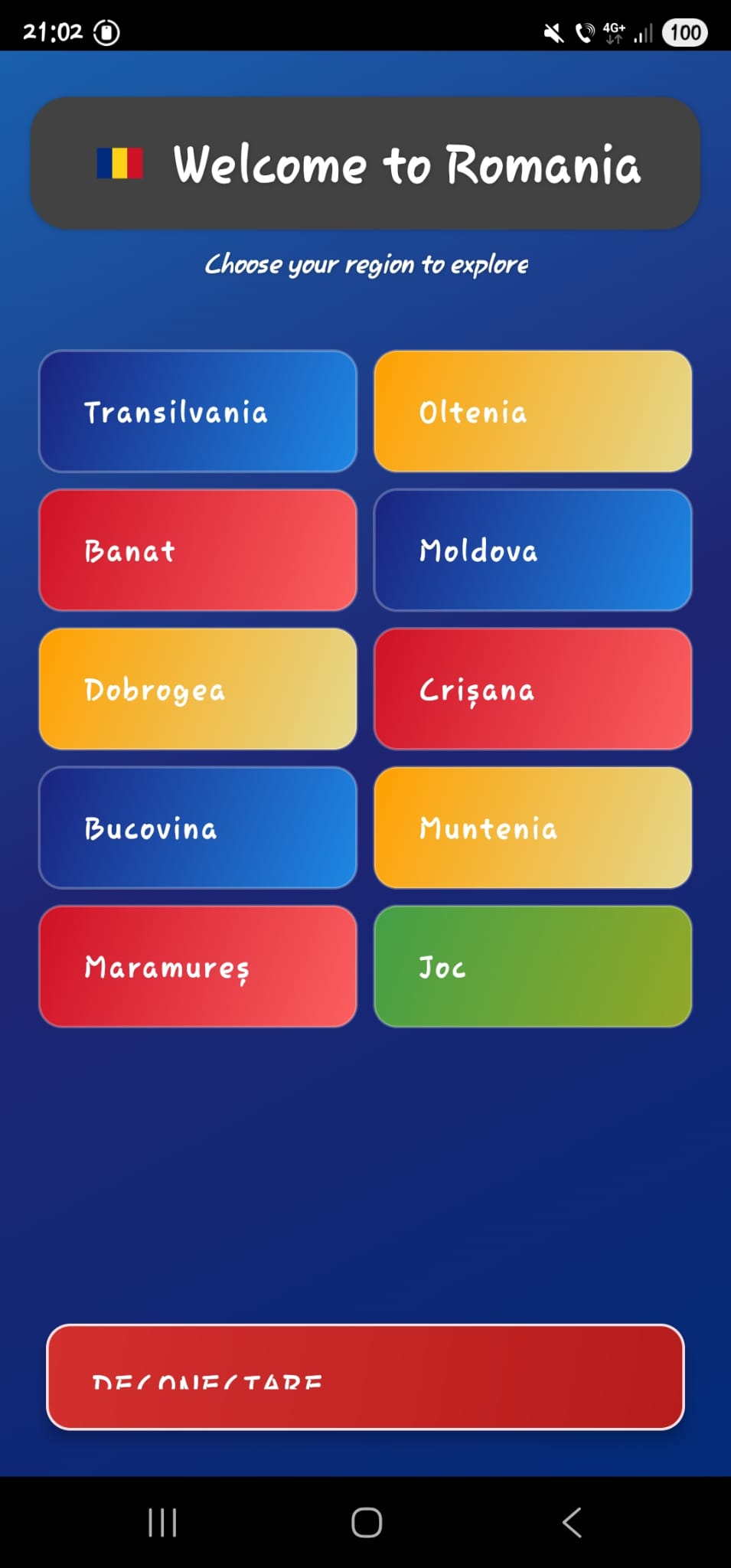The width and height of the screenshot is (731, 1568).
Task: Choose the Moldova region
Action: [x=533, y=550]
